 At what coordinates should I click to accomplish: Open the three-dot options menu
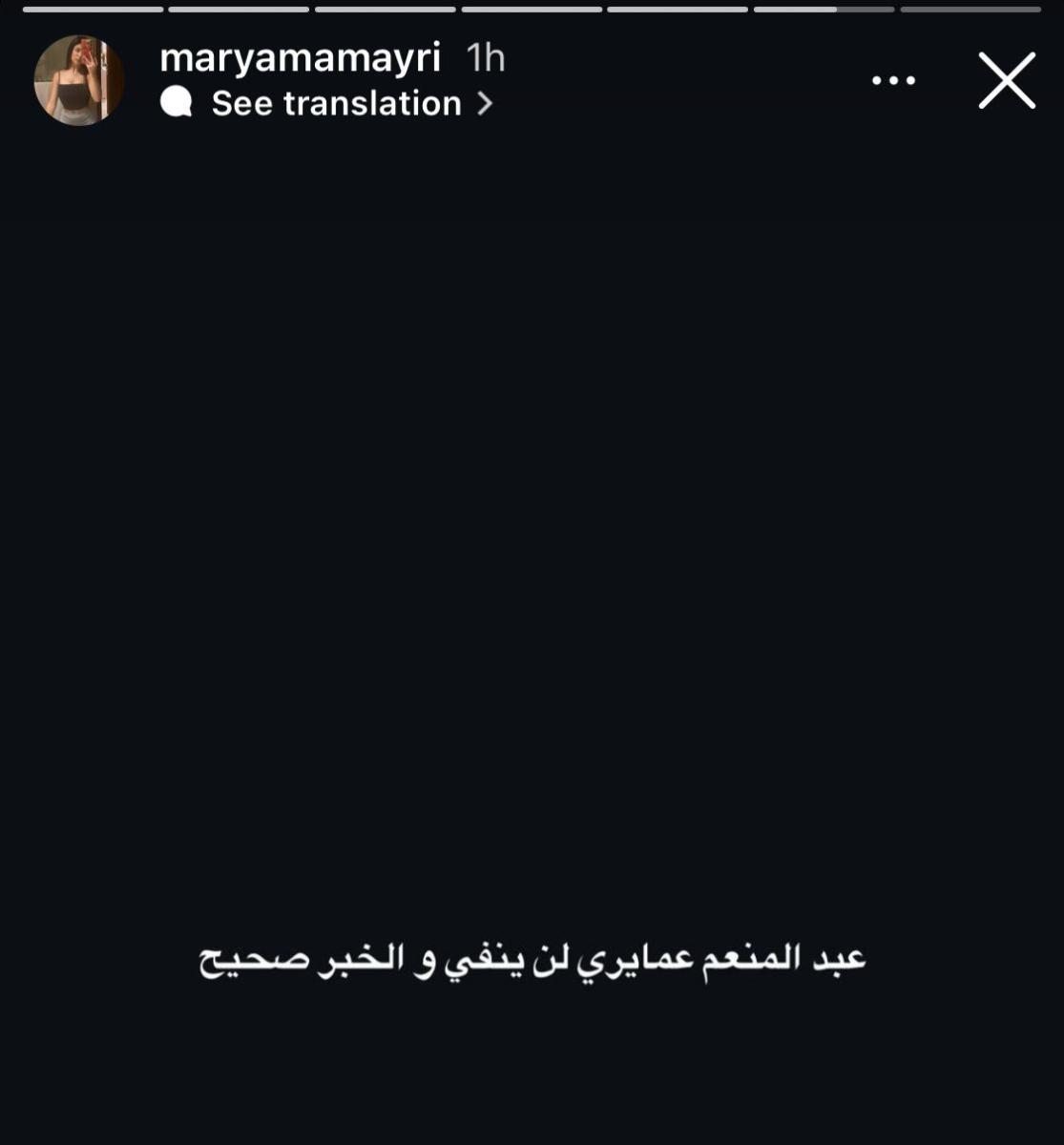893,81
